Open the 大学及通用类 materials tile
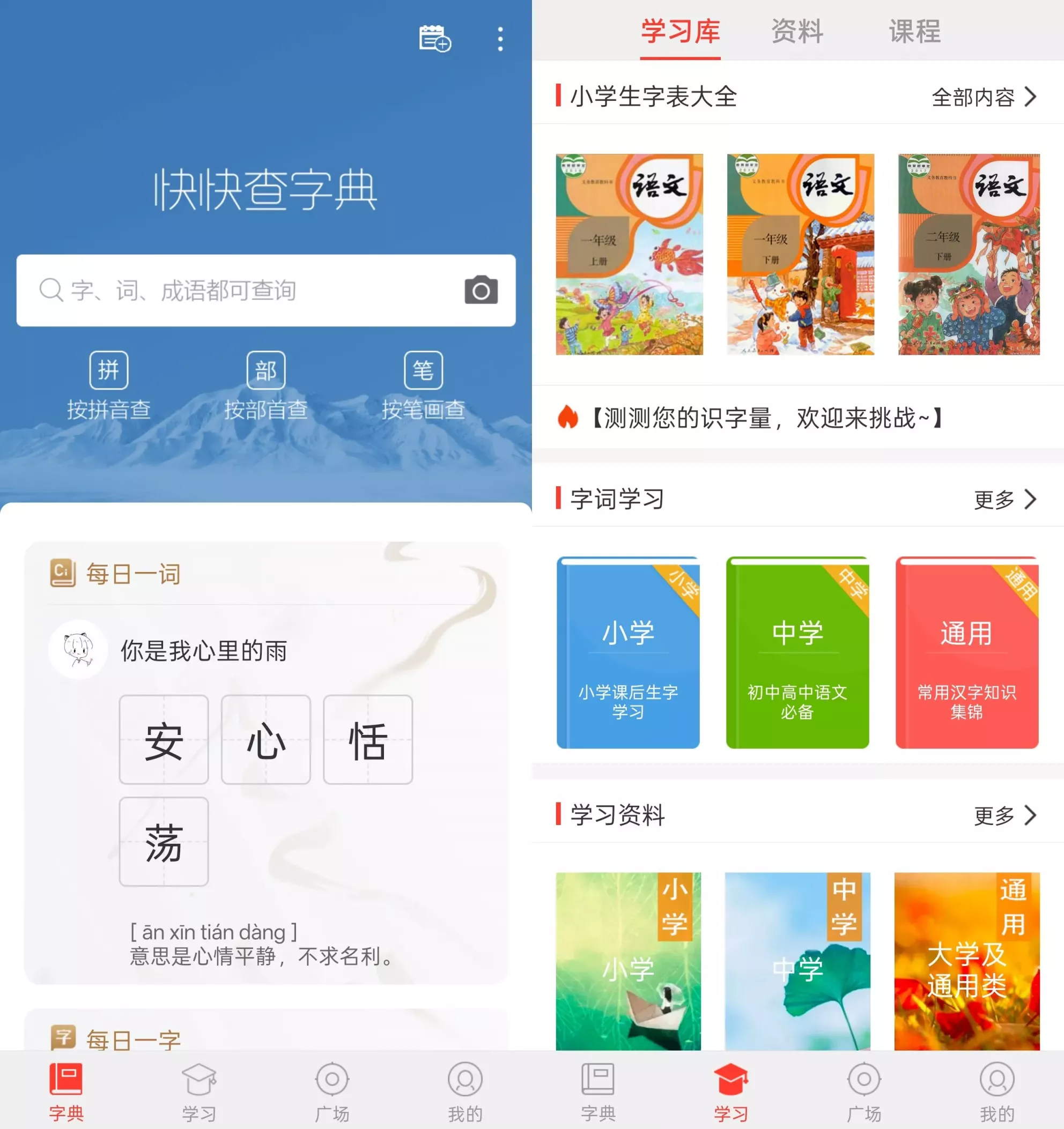This screenshot has height=1129, width=1064. pyautogui.click(x=966, y=961)
